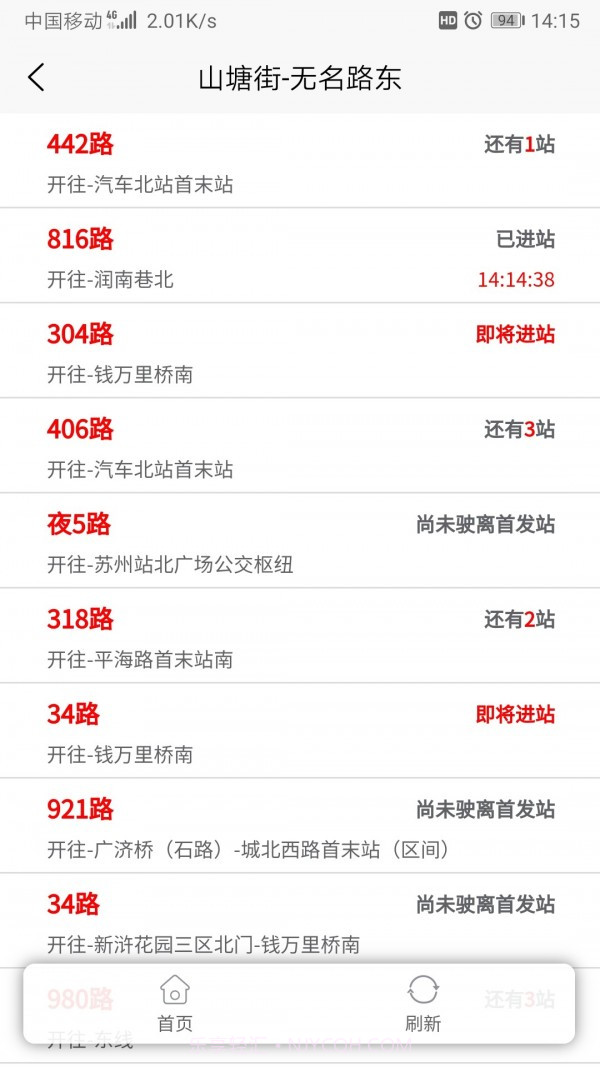View route 夜5路 to 苏州站北广场公交枢纽
The height and width of the screenshot is (1067, 600).
coord(300,542)
